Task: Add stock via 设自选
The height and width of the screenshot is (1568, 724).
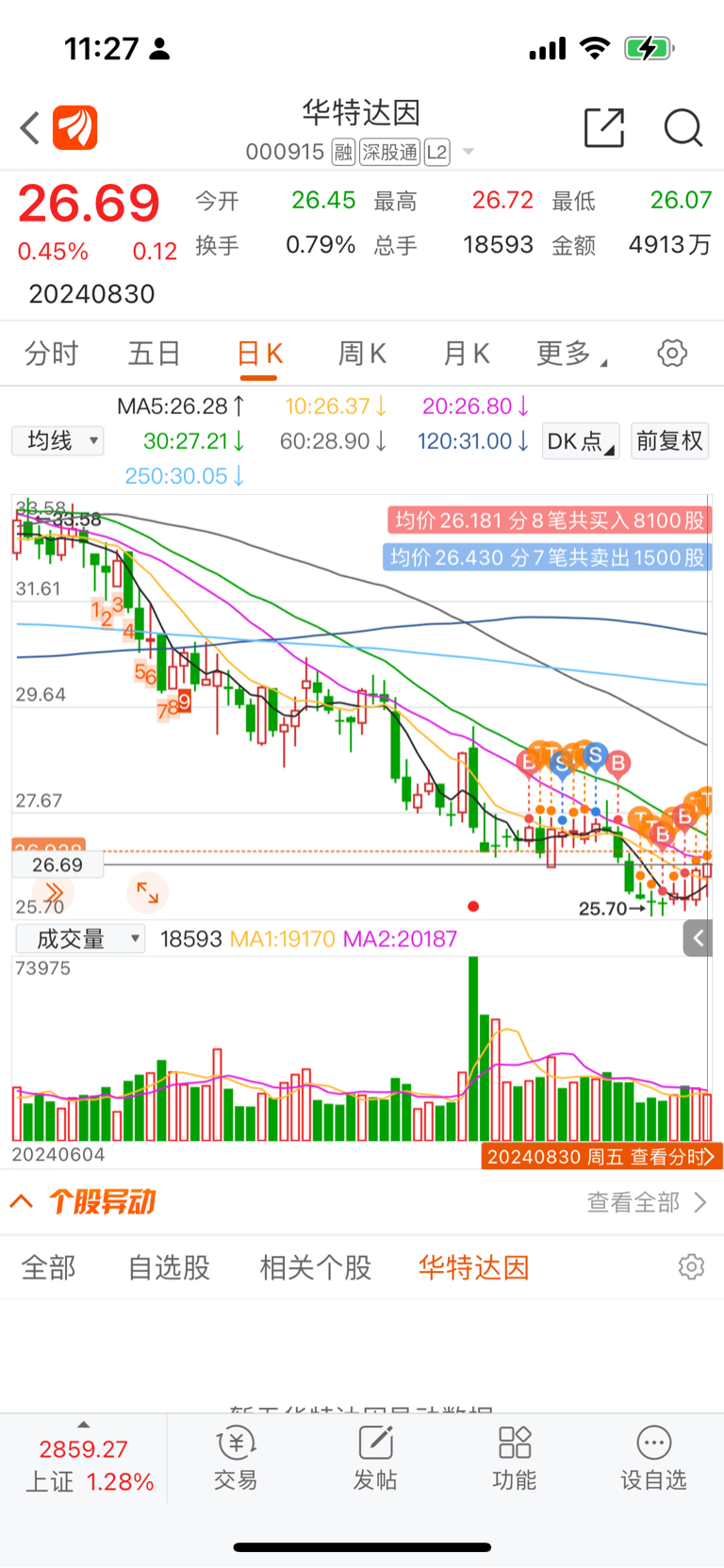Action: point(653,1458)
